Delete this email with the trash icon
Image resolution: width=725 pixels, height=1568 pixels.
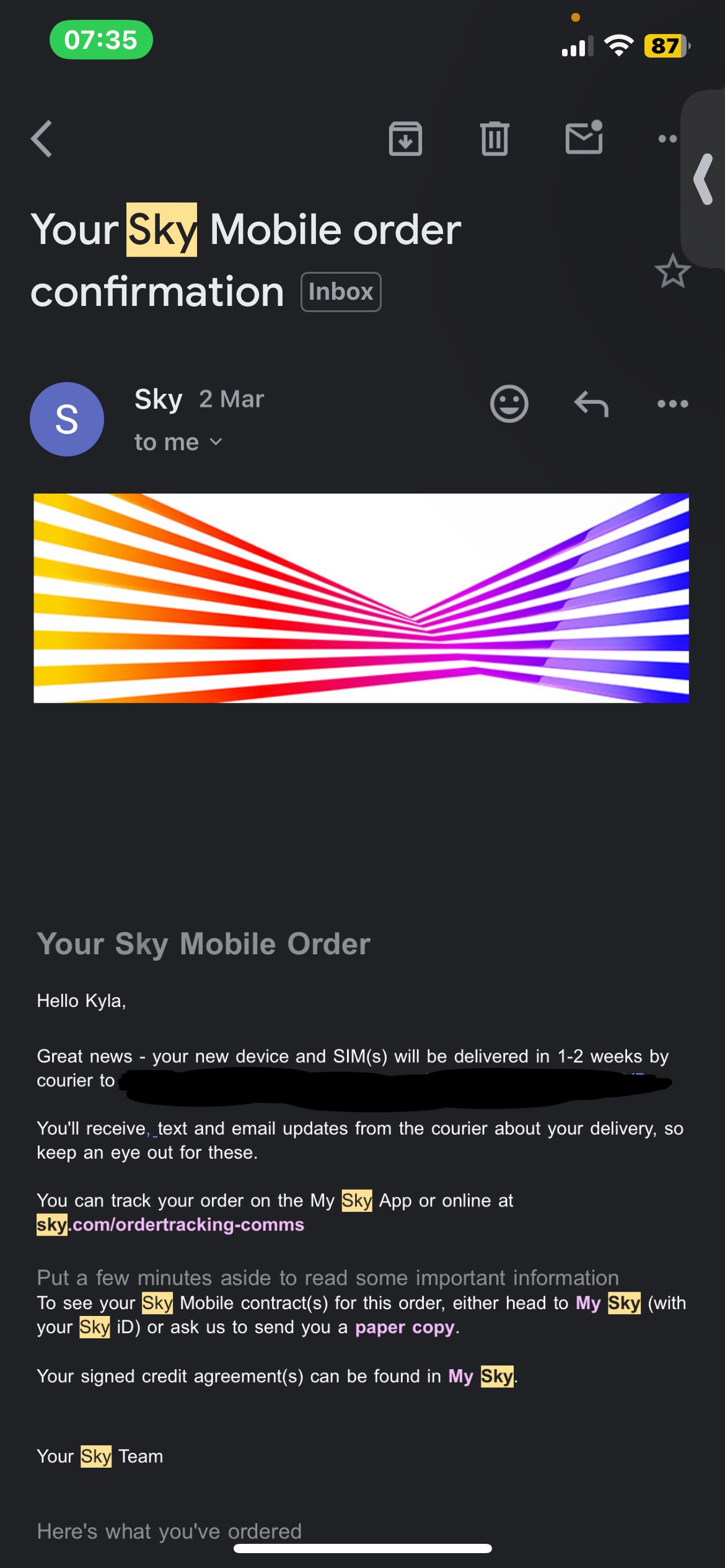494,139
